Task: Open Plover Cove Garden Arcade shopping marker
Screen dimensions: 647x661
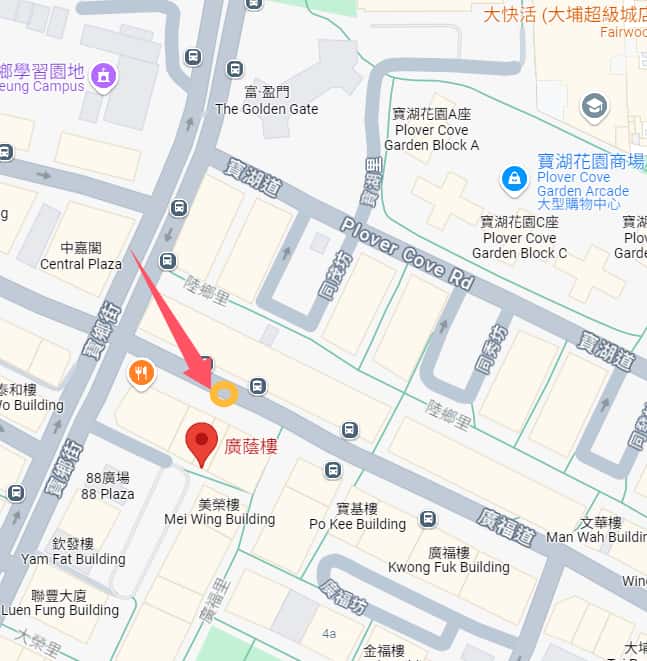Action: coord(513,180)
